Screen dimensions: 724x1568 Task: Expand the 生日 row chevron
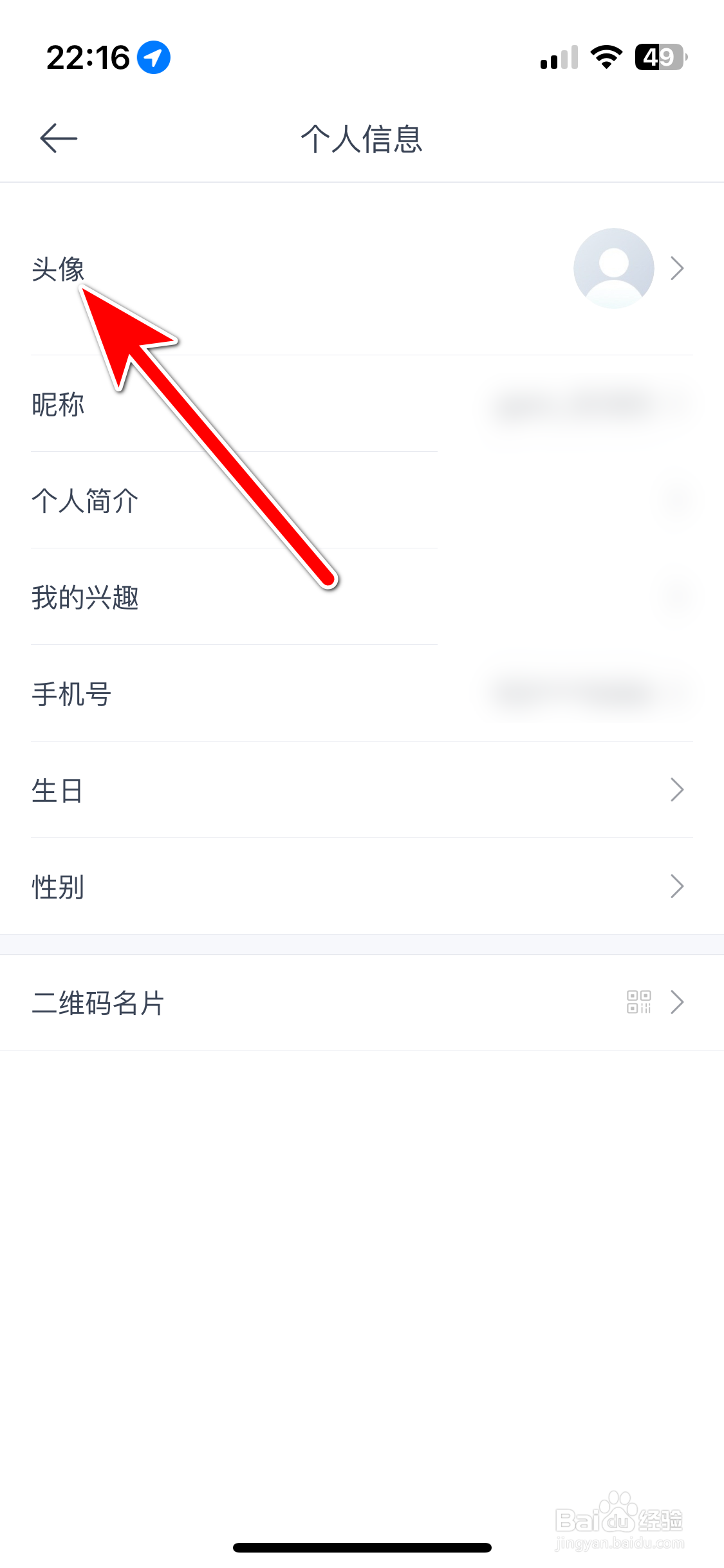coord(676,789)
